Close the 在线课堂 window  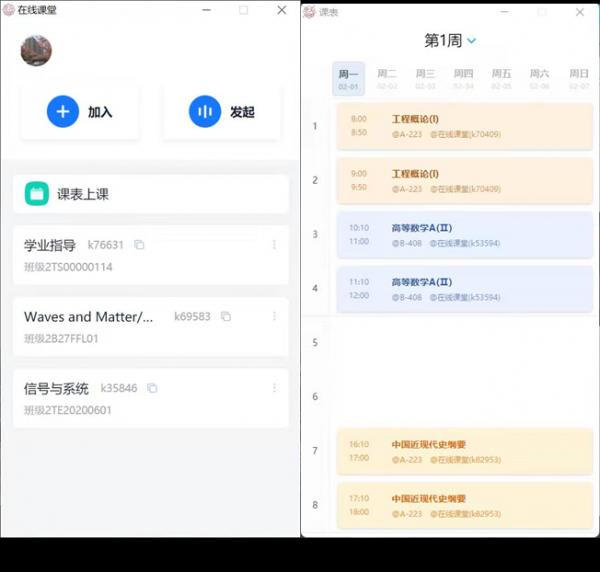282,10
